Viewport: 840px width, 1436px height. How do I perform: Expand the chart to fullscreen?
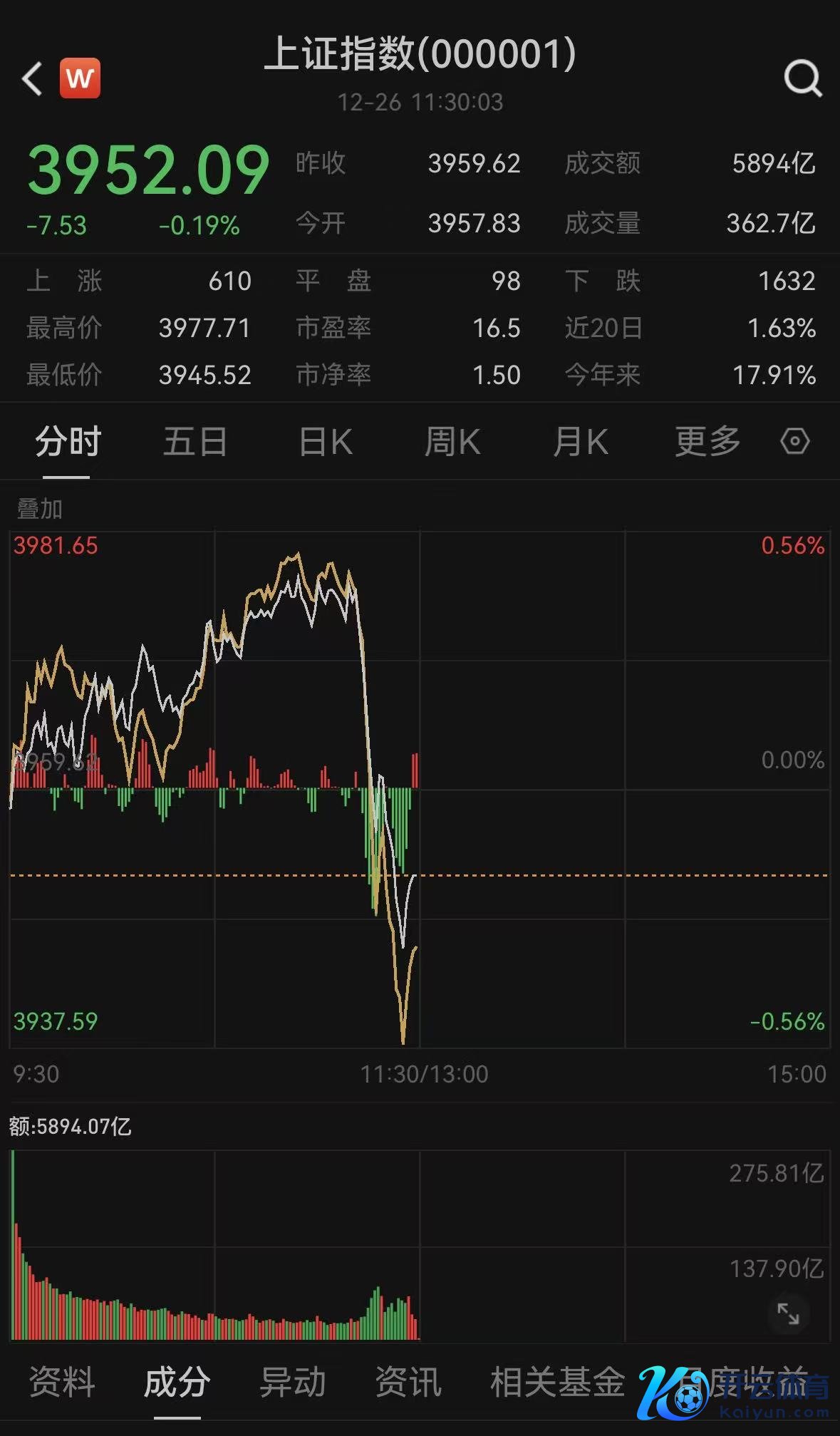pos(788,1313)
